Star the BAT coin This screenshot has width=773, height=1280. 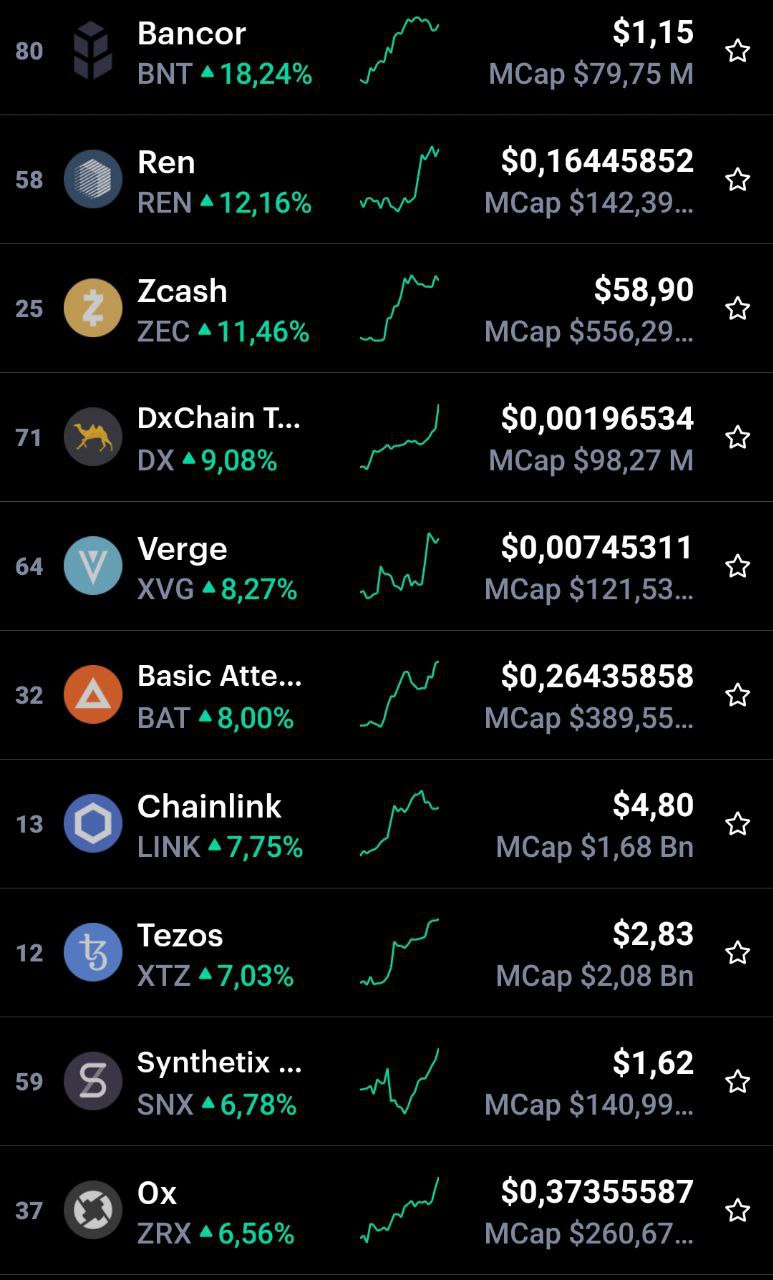pyautogui.click(x=738, y=695)
